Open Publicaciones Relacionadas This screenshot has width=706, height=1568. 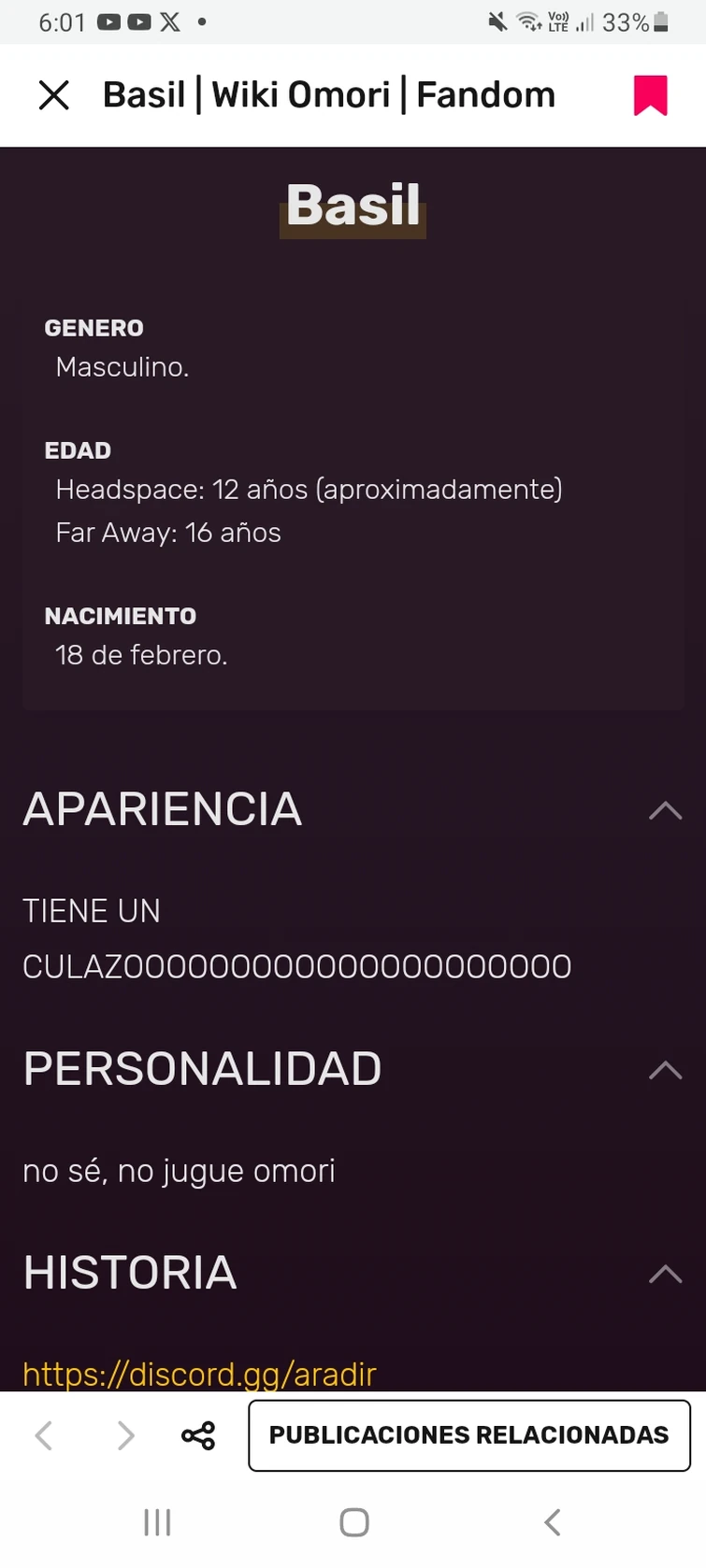[x=468, y=1435]
